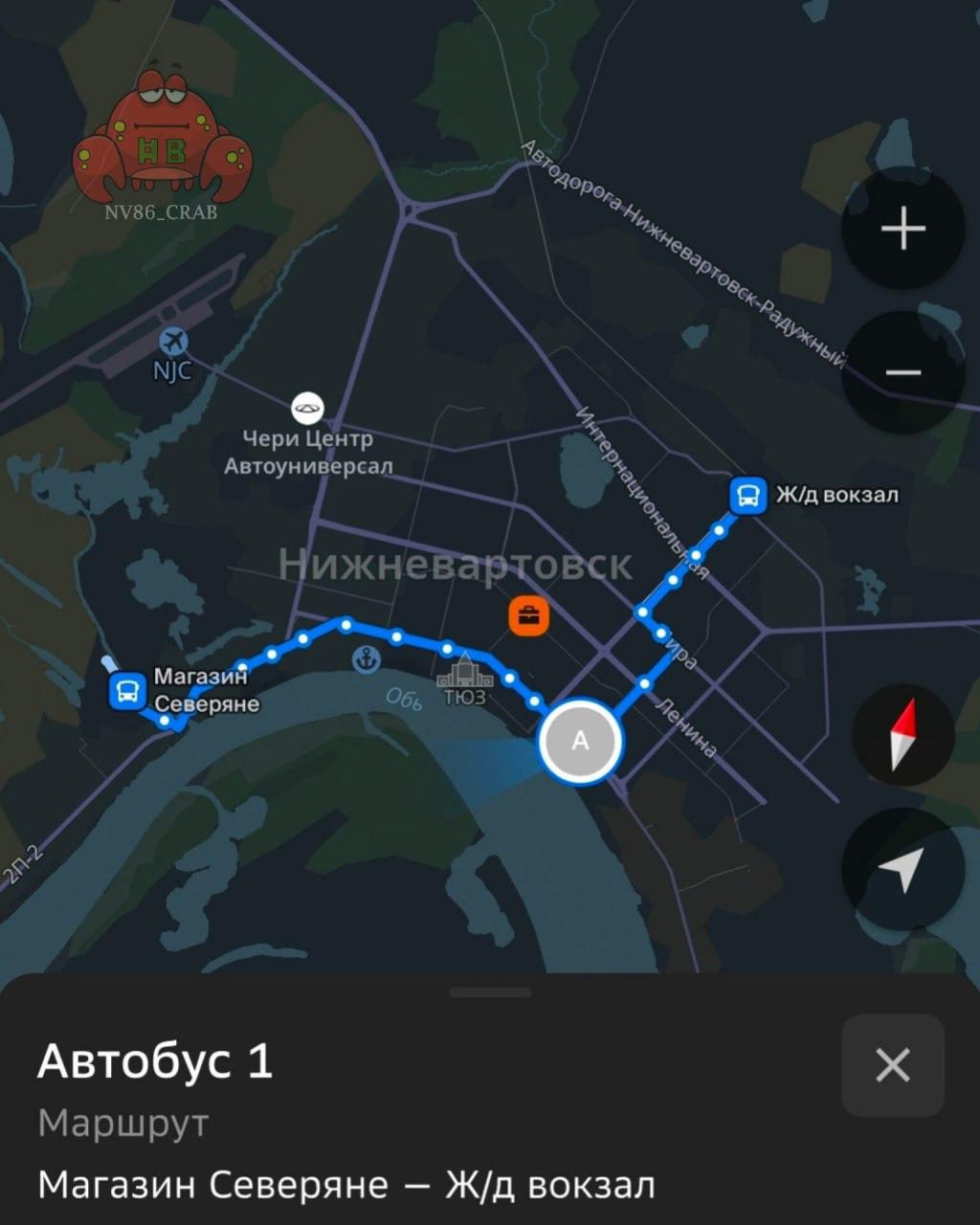
Task: Click the anchor river port icon on the Обь
Action: [367, 659]
